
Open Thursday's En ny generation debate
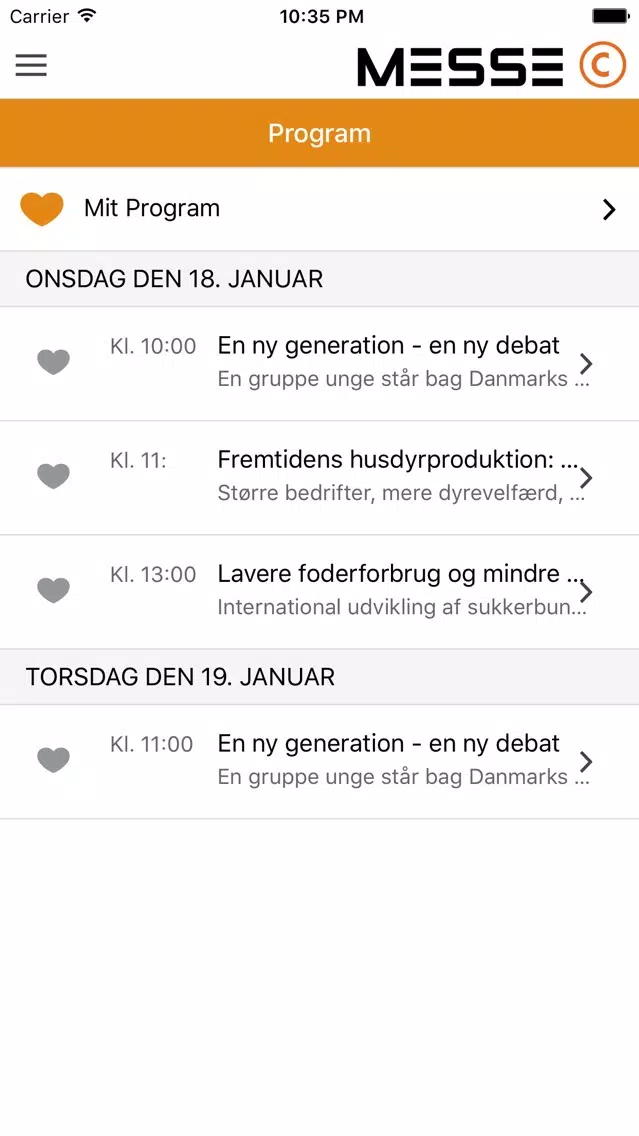[320, 762]
